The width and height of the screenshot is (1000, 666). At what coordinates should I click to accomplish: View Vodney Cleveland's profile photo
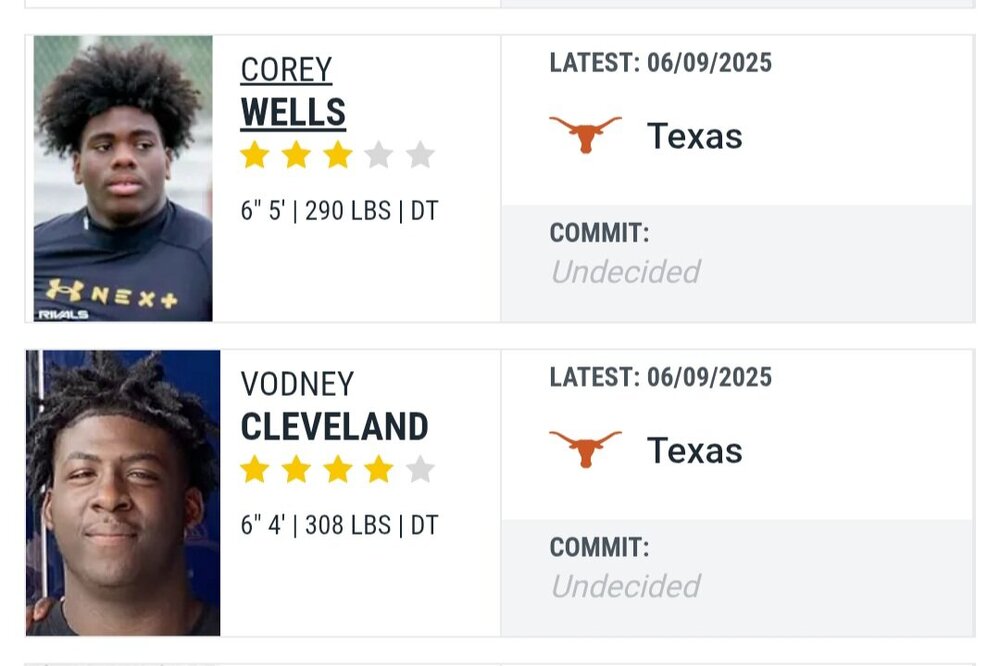(123, 492)
